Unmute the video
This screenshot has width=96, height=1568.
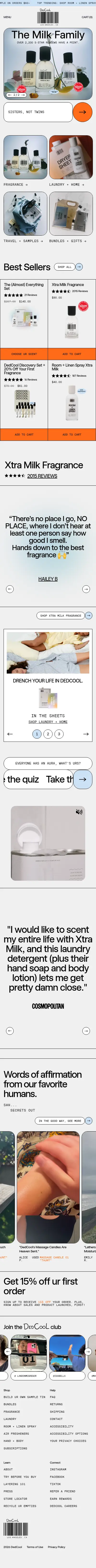point(79,812)
